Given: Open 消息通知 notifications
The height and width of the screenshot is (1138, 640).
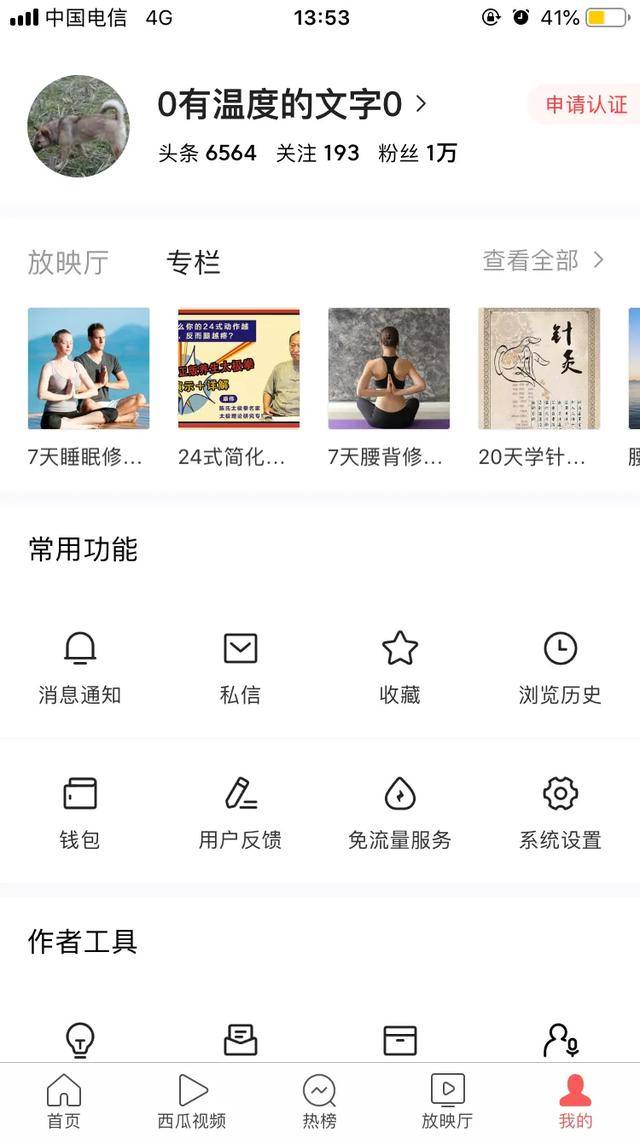Looking at the screenshot, I should click(x=80, y=667).
